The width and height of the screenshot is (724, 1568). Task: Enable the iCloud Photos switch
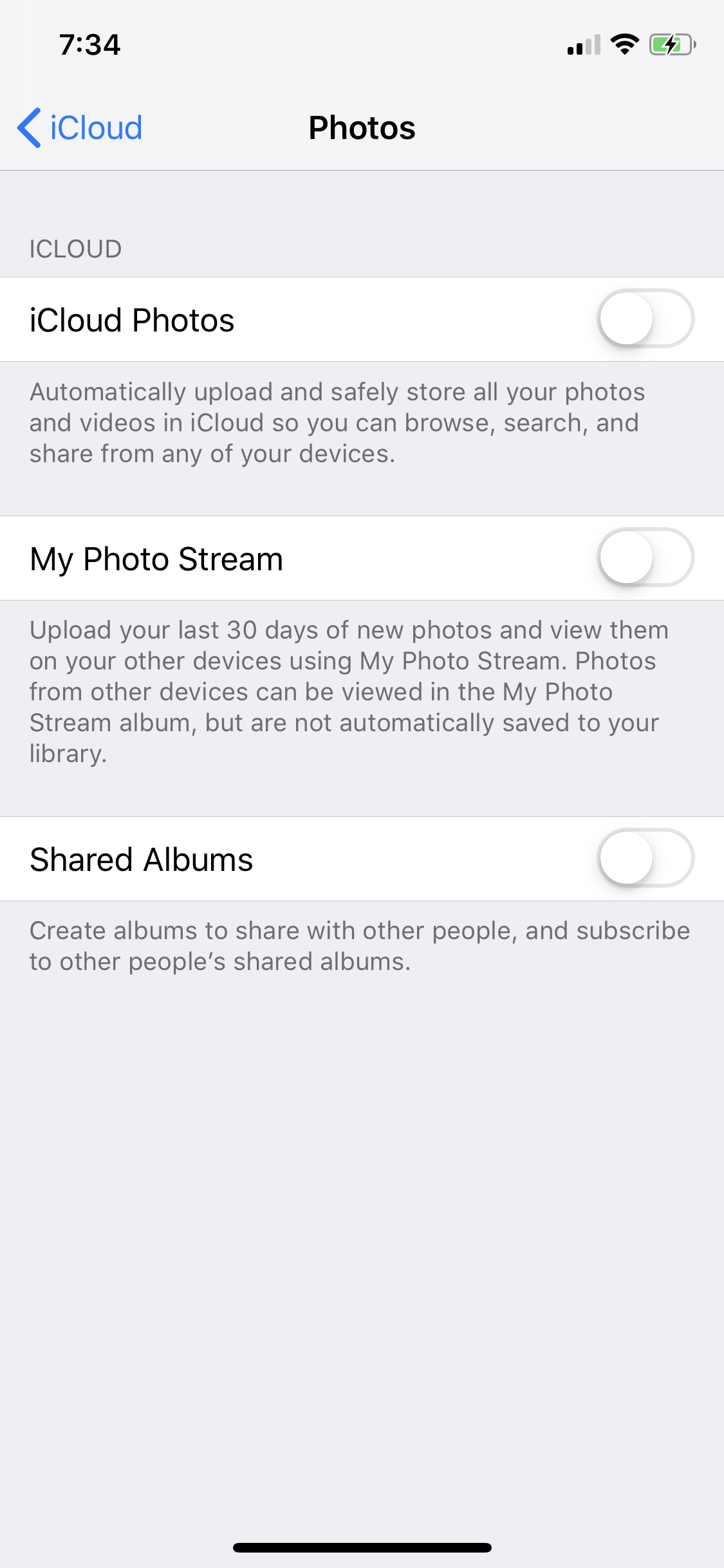tap(645, 319)
